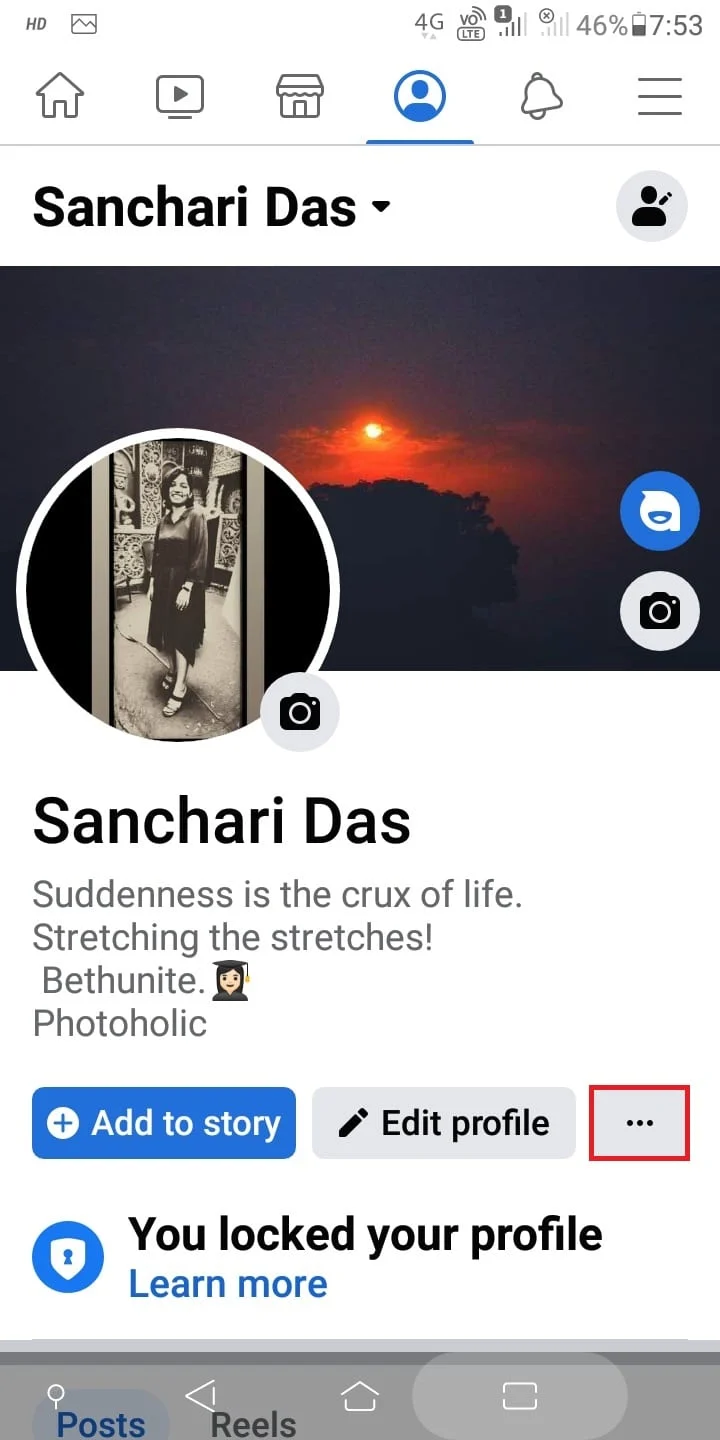Tap the system back button
The width and height of the screenshot is (720, 1440).
coord(201,1396)
